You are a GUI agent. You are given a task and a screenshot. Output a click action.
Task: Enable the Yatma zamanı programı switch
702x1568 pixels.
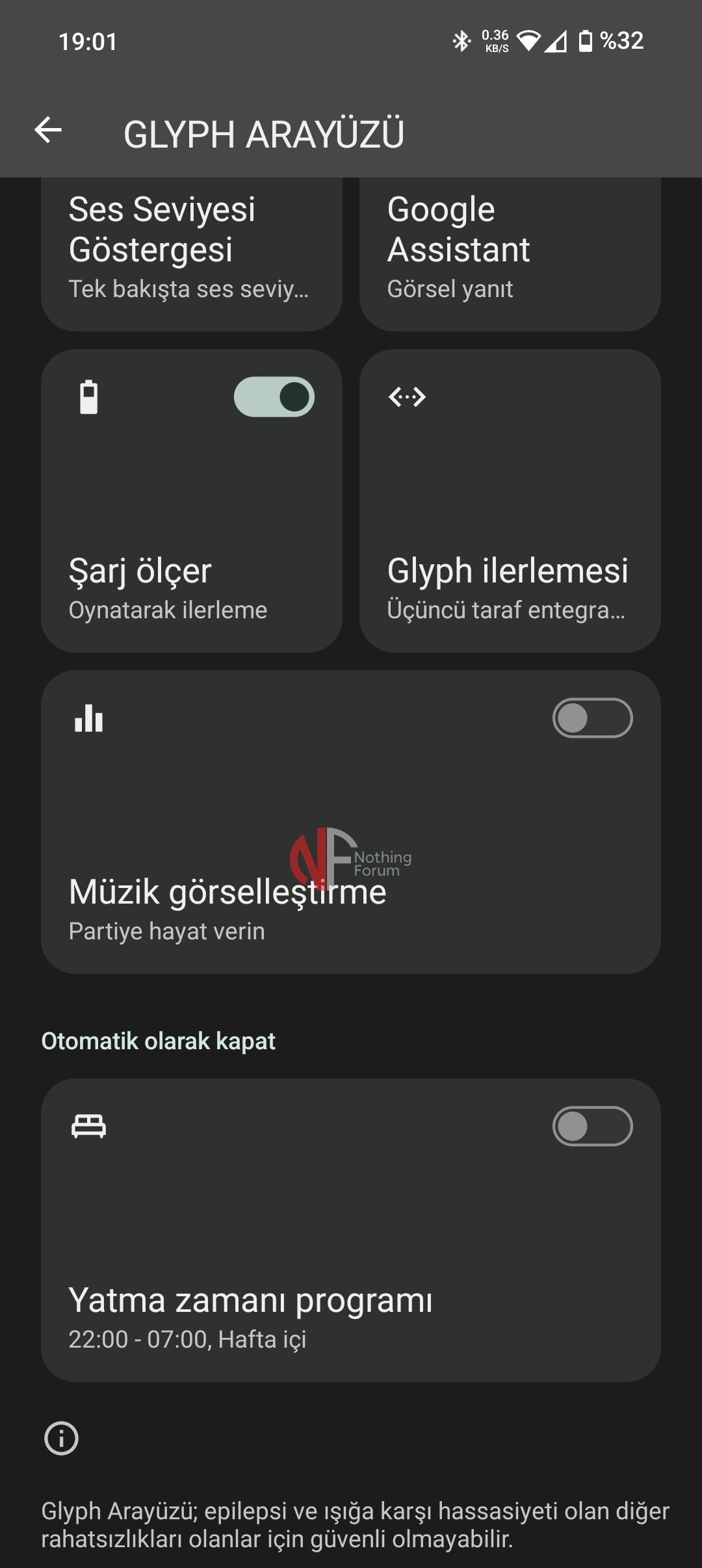(592, 1127)
